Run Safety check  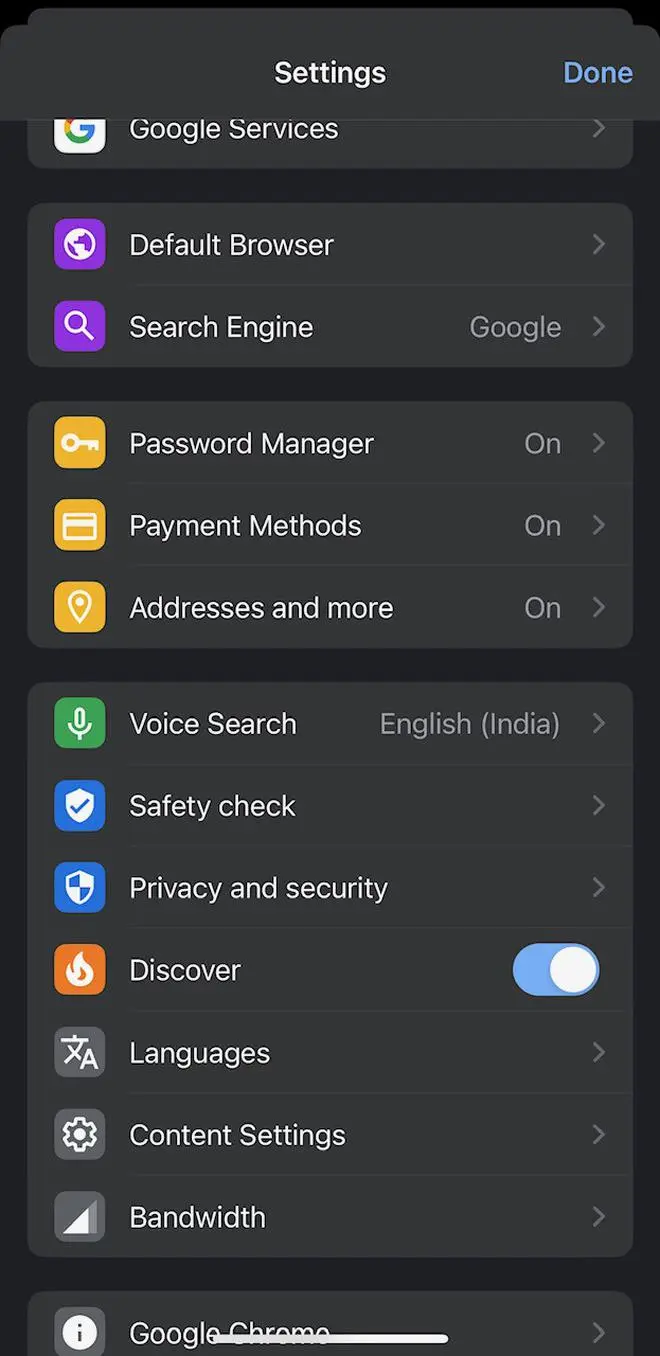[330, 806]
